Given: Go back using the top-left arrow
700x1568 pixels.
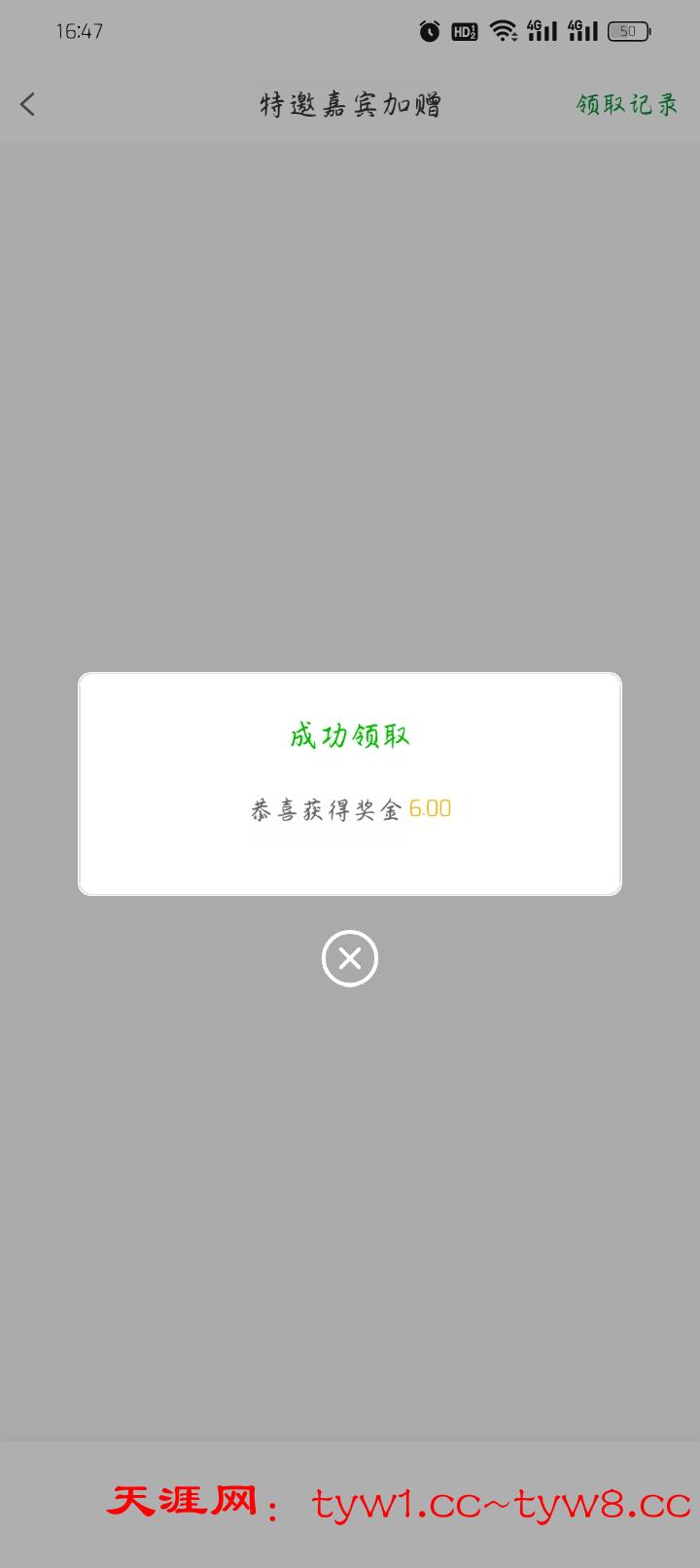Looking at the screenshot, I should tap(28, 104).
